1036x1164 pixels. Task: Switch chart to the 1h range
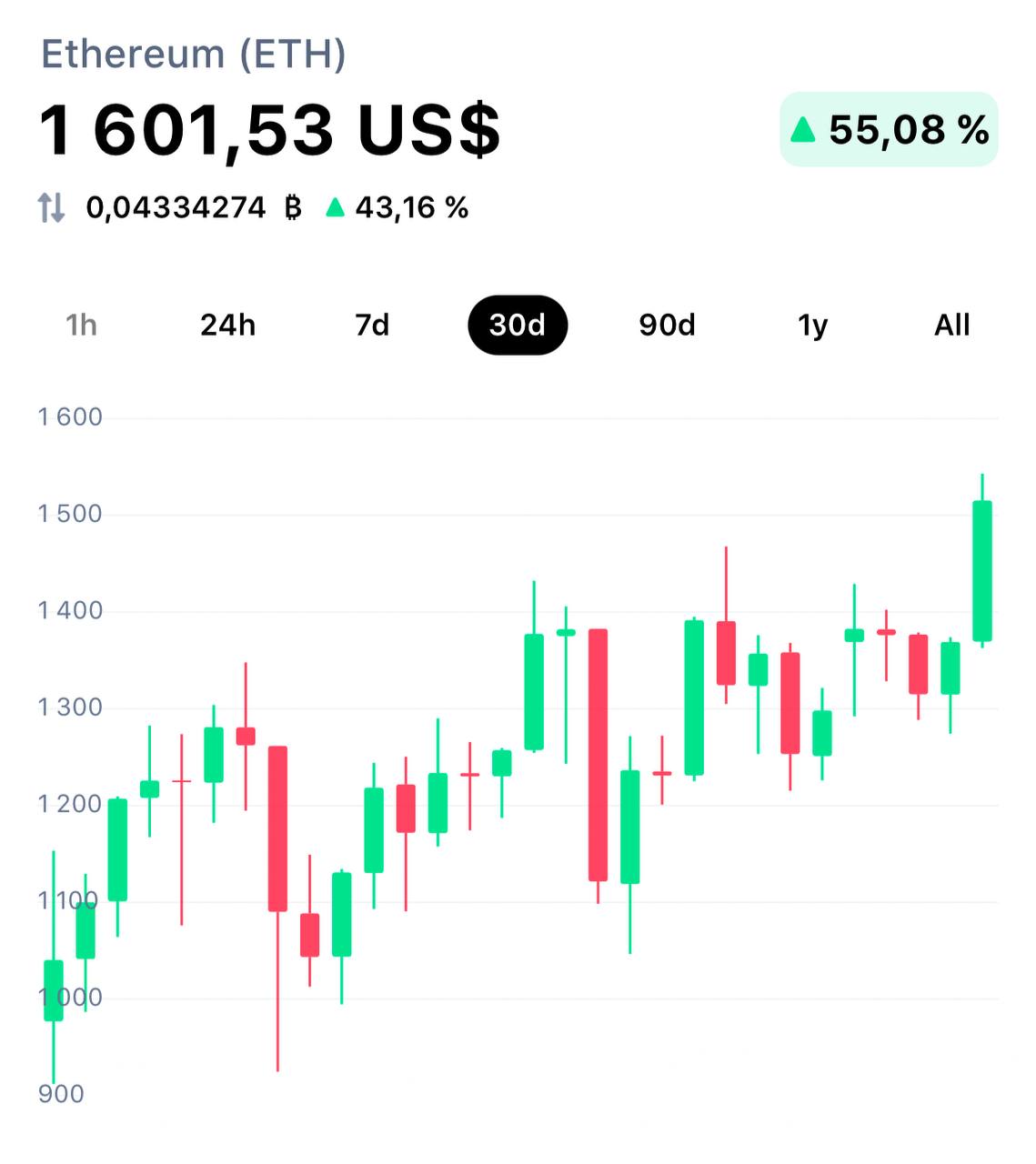tap(81, 325)
